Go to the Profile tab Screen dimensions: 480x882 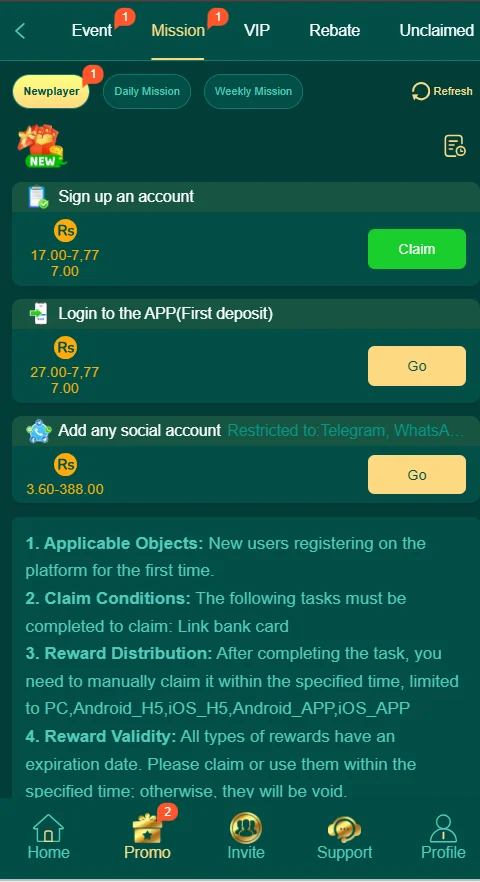[x=443, y=837]
